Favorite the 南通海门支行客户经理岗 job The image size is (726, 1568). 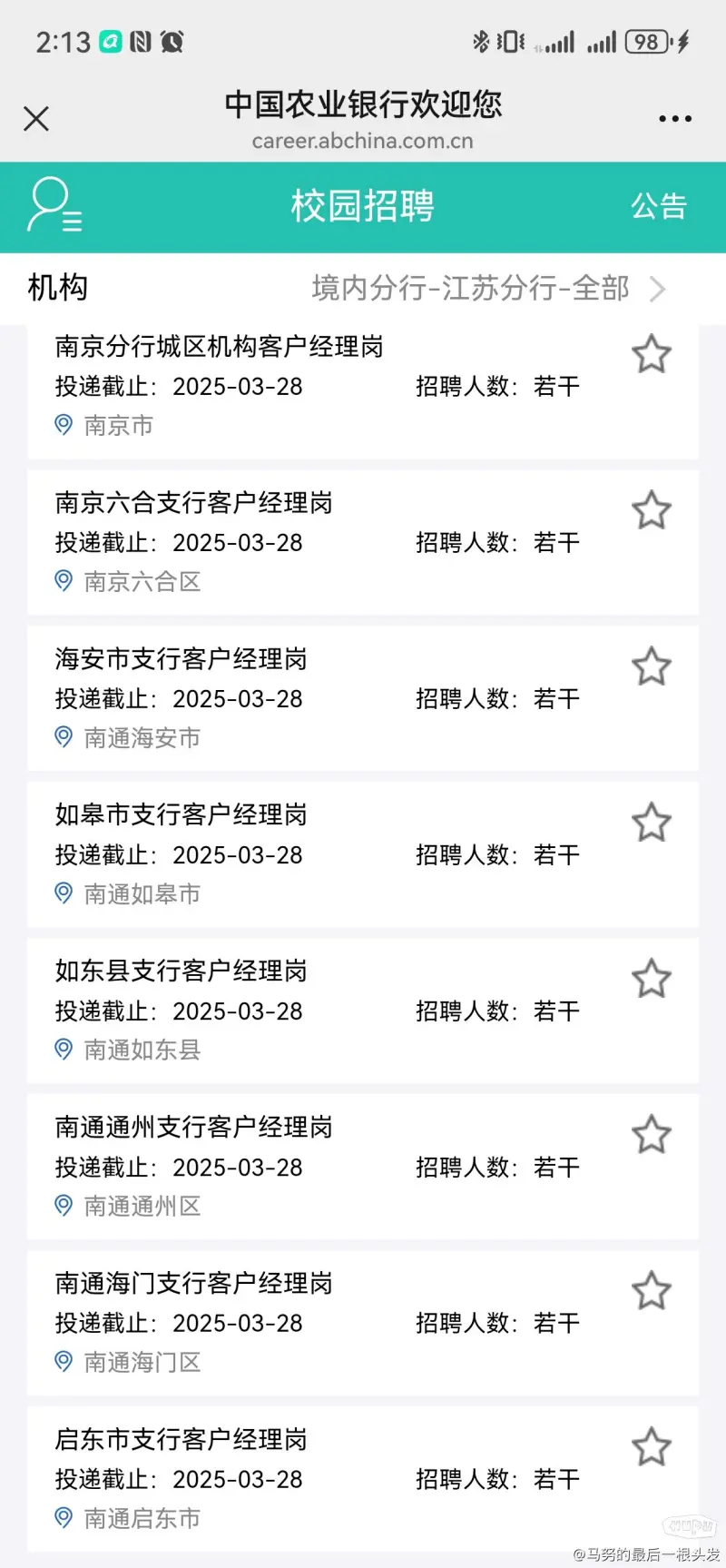pyautogui.click(x=652, y=1291)
